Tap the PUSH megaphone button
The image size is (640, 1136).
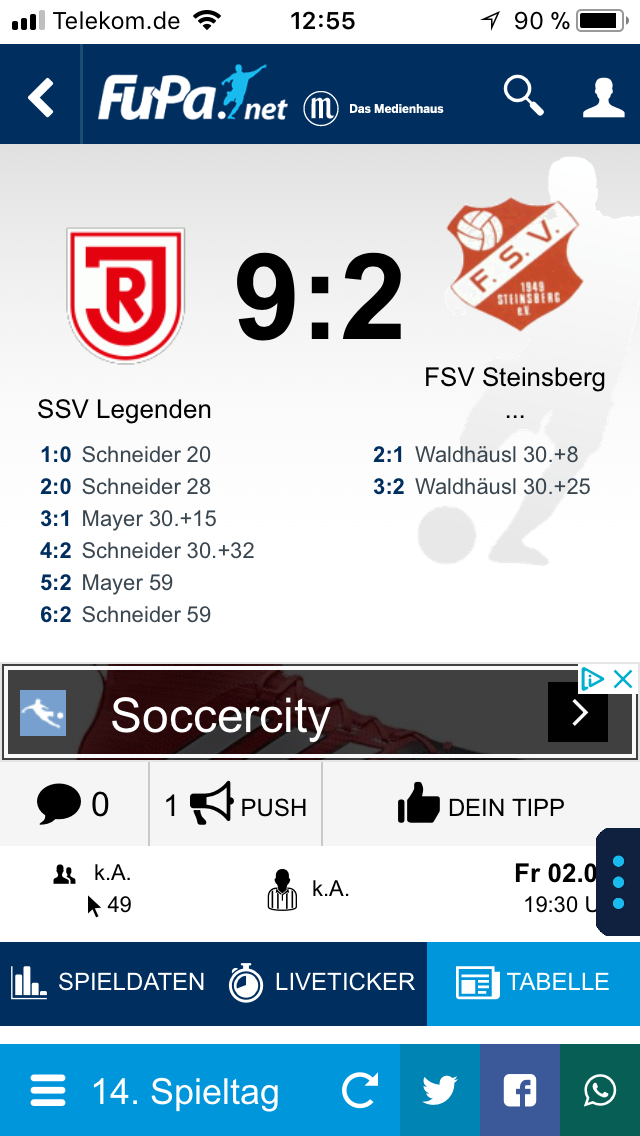(x=236, y=805)
